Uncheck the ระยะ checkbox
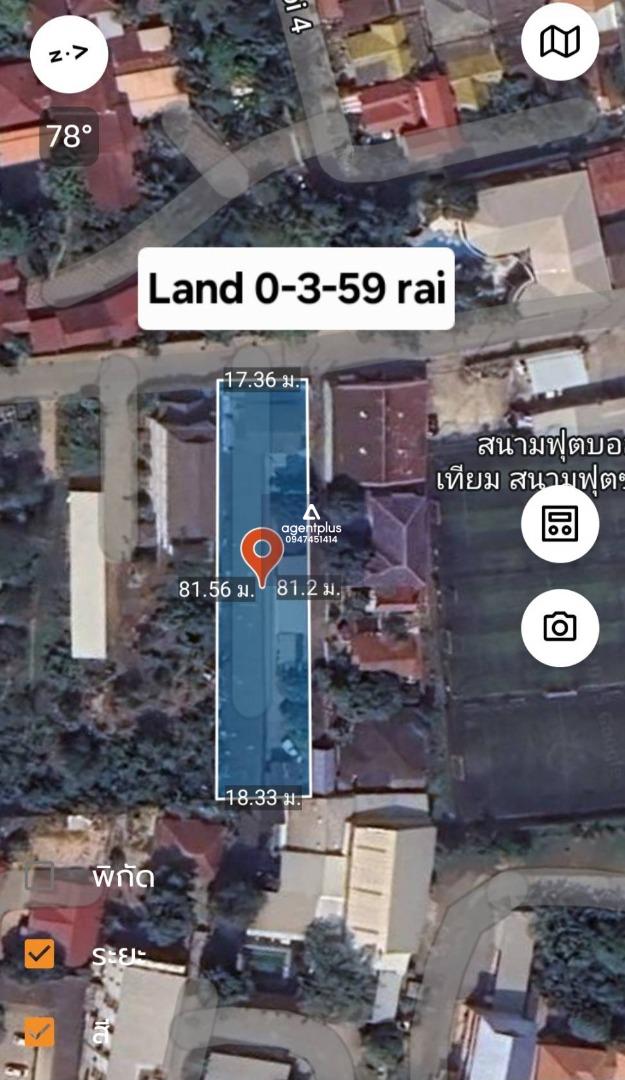625x1080 pixels. tap(39, 954)
